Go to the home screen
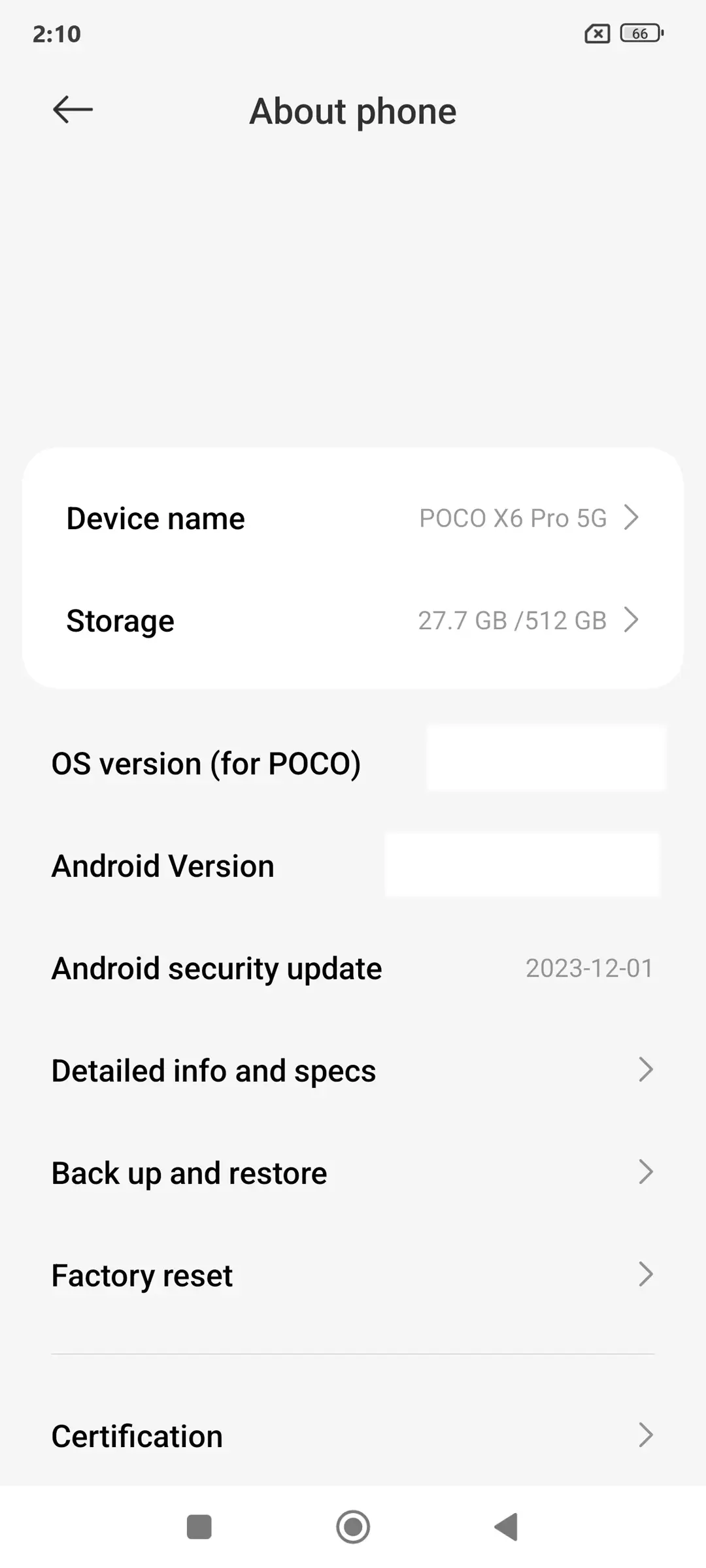Viewport: 706px width, 1568px height. click(x=353, y=1527)
